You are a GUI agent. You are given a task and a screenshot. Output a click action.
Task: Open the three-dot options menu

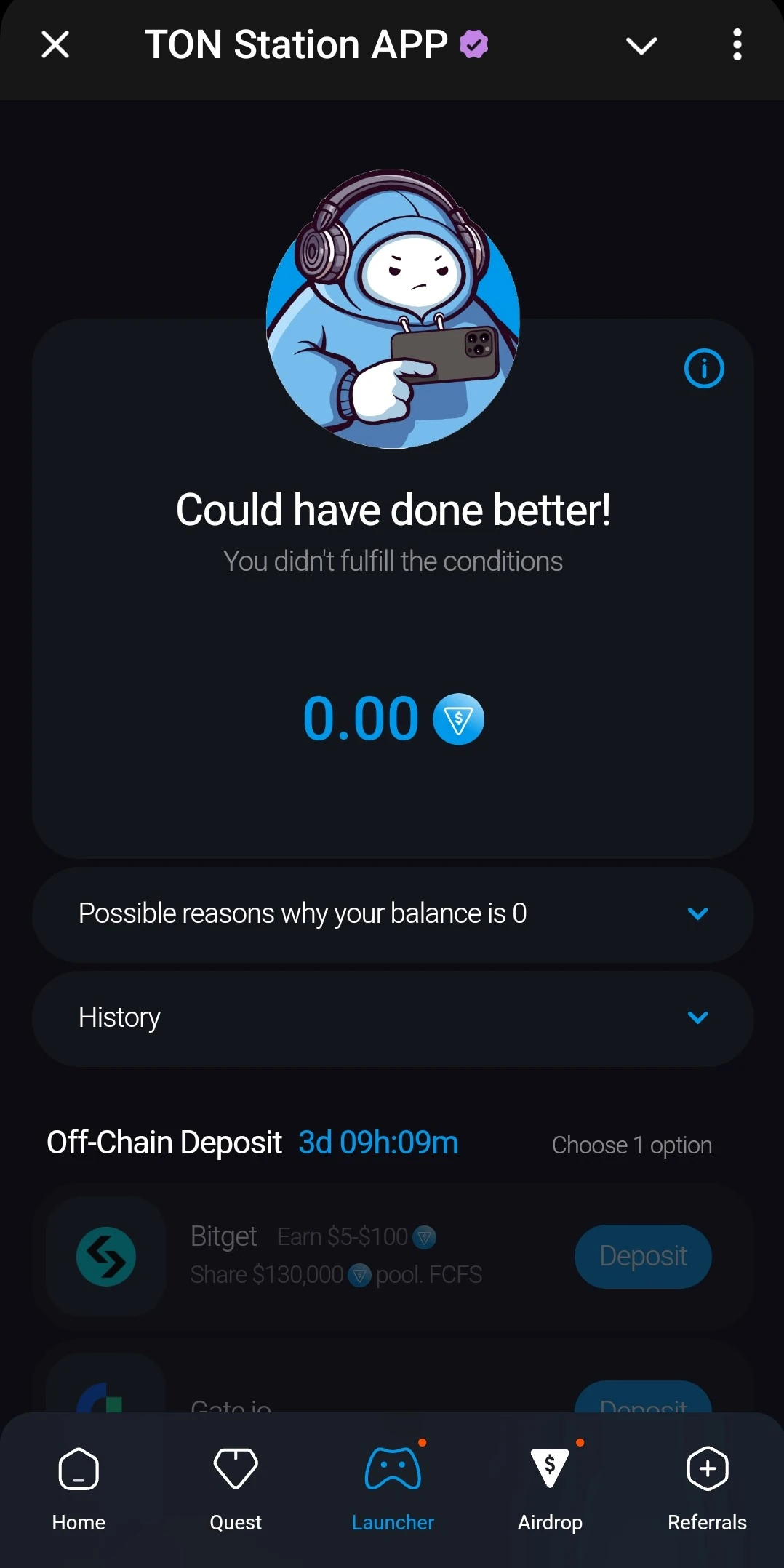point(737,45)
